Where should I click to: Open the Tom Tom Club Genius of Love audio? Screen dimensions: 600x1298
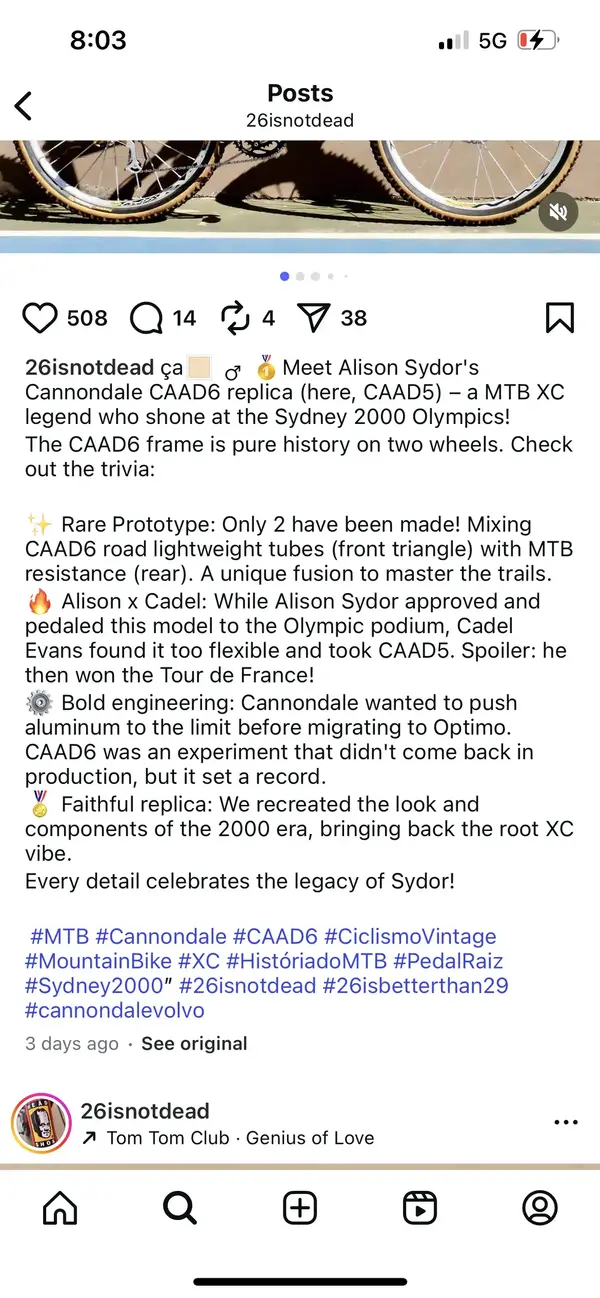coord(239,1138)
